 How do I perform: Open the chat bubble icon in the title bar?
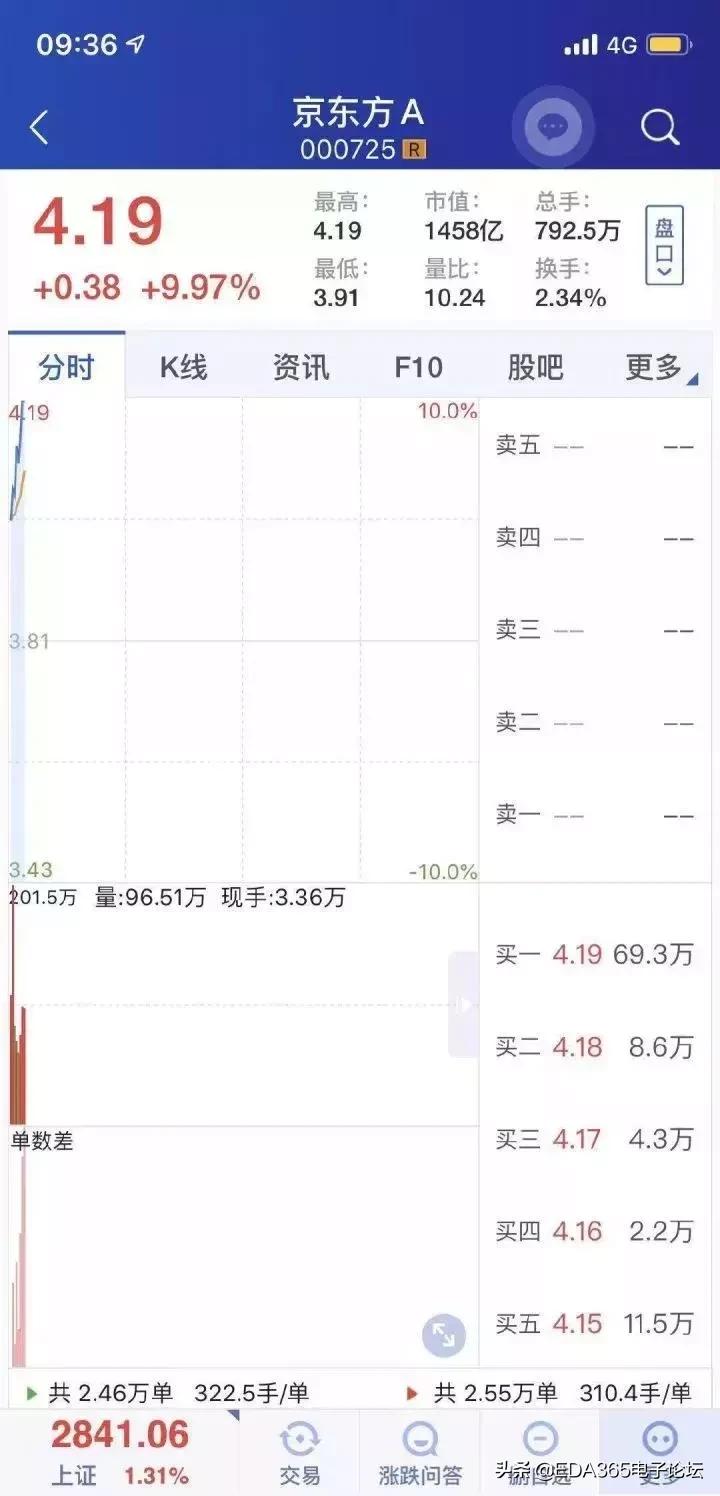pos(551,127)
